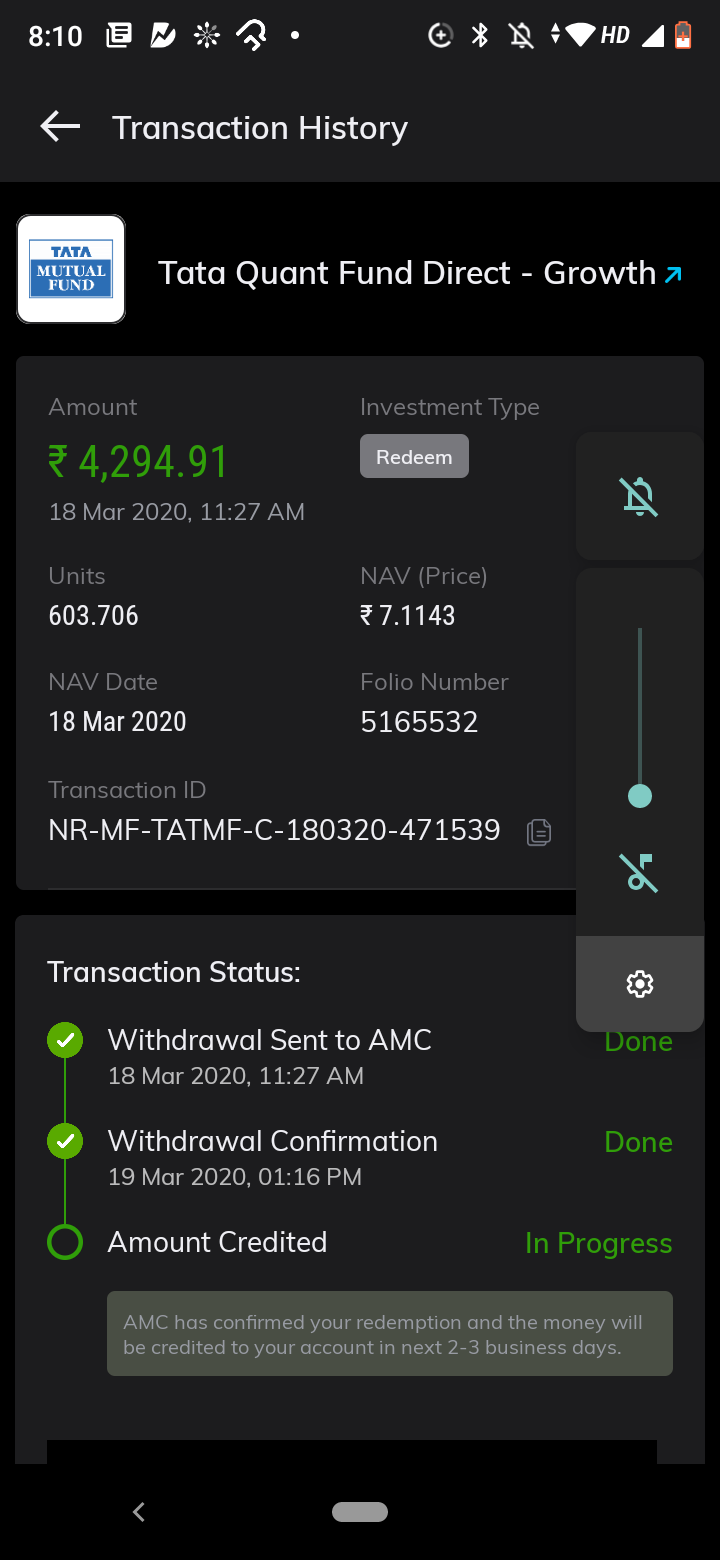Tap the home pill in navigation bar
The height and width of the screenshot is (1560, 720).
click(x=360, y=1512)
